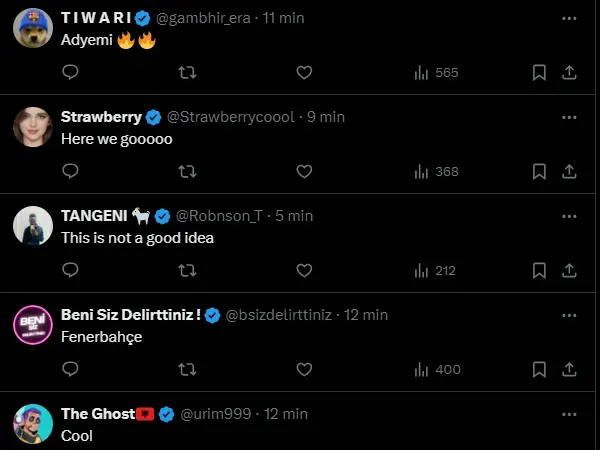Retweet TANGENI's not a good idea tweet
Image resolution: width=600 pixels, height=450 pixels.
pos(187,270)
